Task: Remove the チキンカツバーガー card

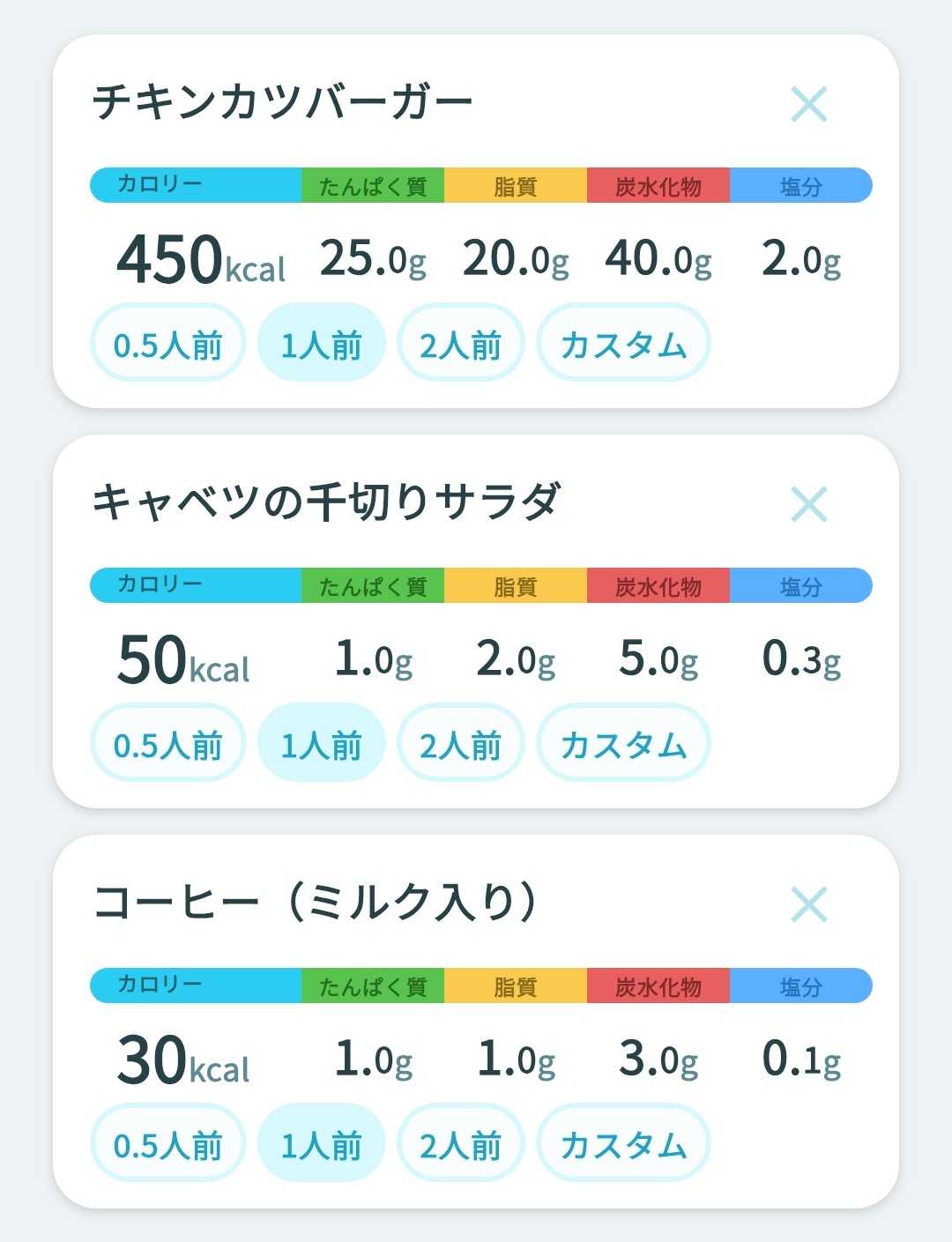Action: click(809, 104)
